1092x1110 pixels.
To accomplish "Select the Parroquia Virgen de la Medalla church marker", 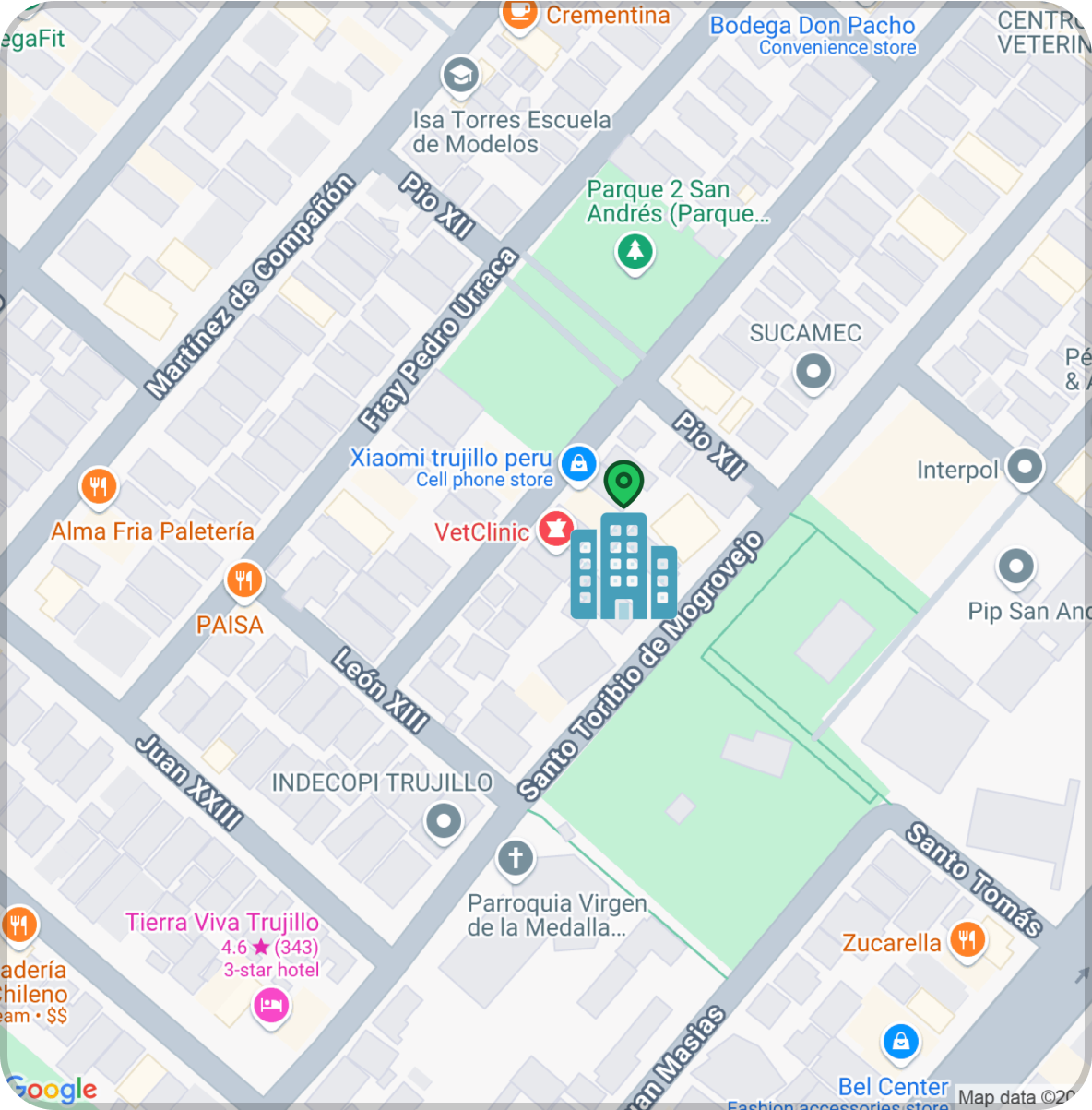I will [x=516, y=858].
